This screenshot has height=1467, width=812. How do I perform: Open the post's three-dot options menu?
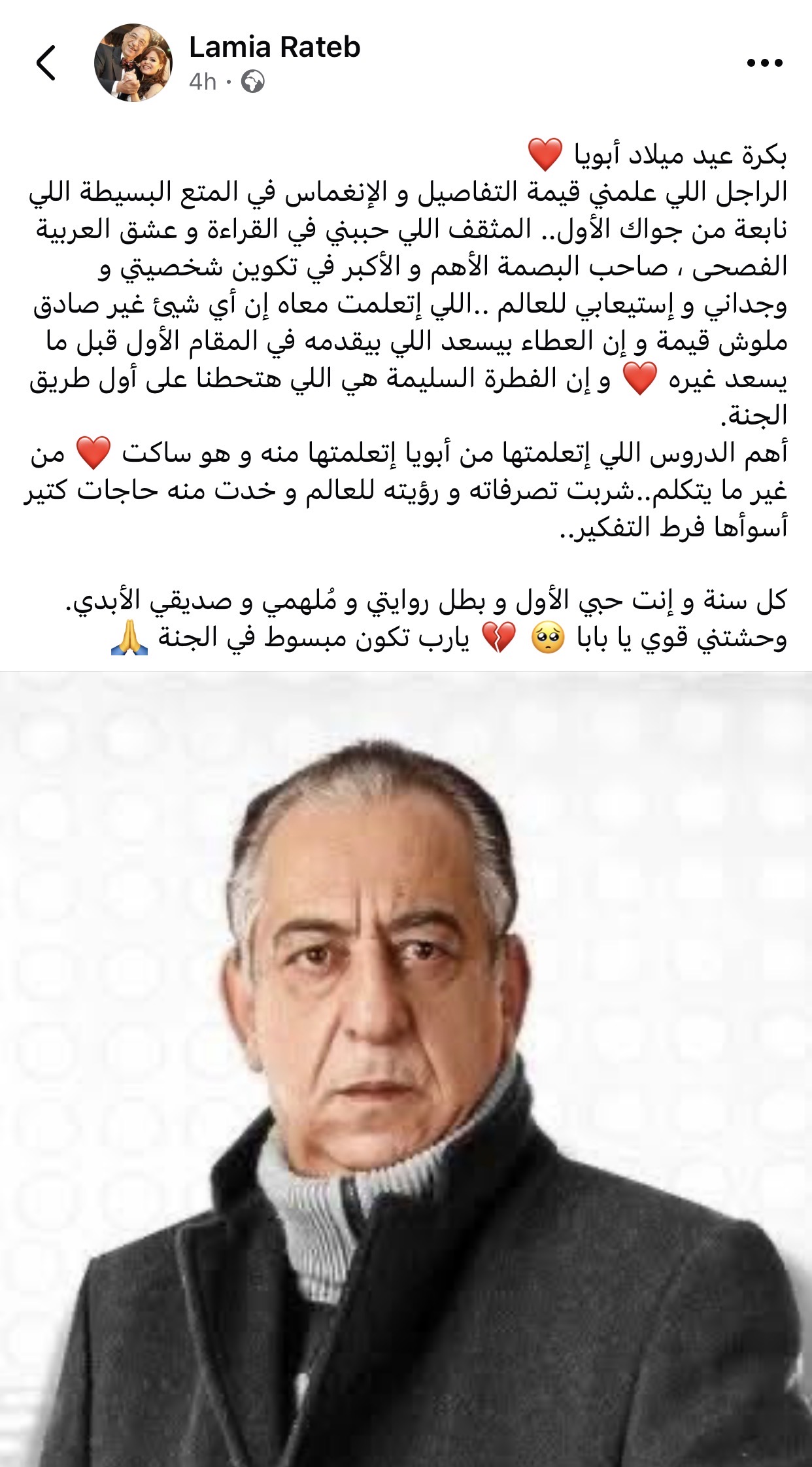pyautogui.click(x=764, y=63)
